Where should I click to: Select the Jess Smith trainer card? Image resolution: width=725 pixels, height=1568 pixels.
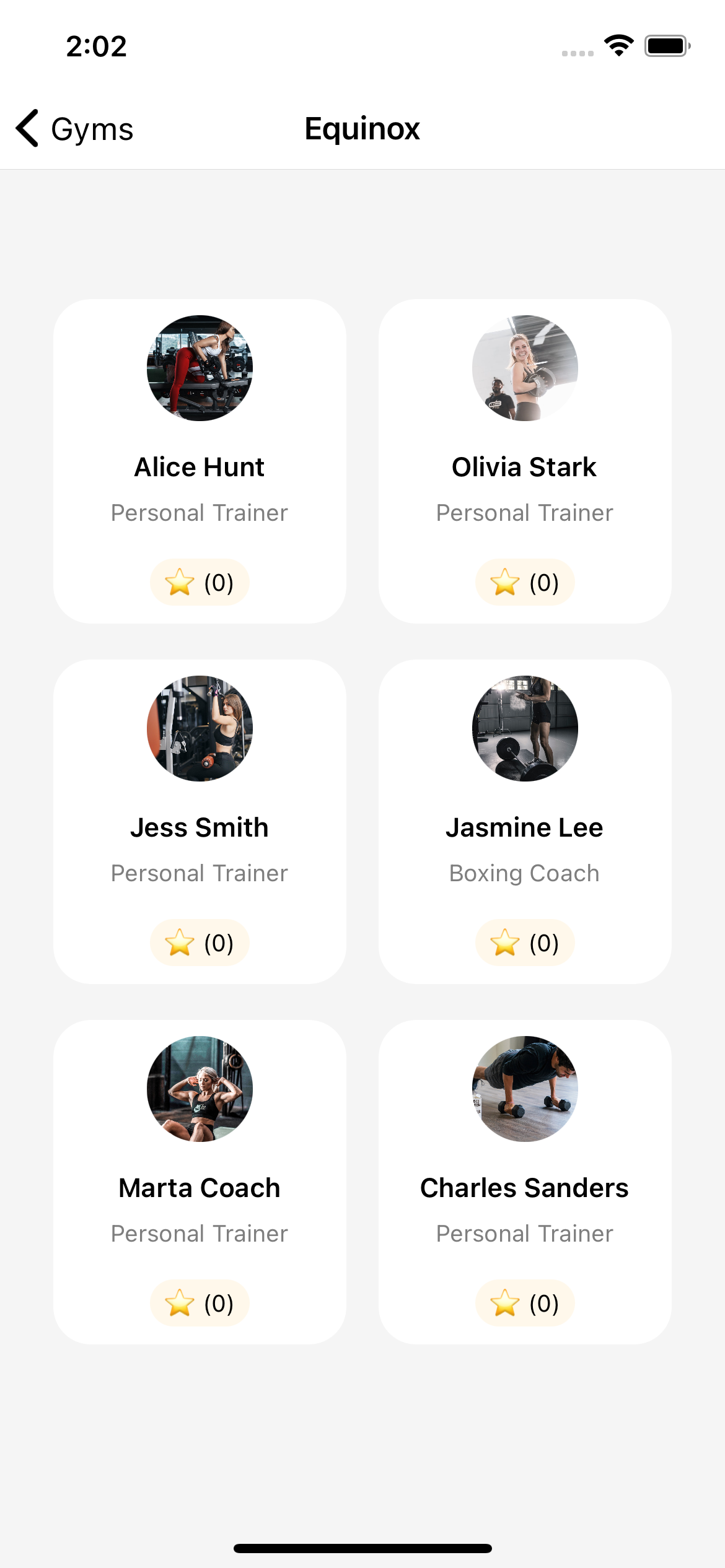pyautogui.click(x=200, y=822)
